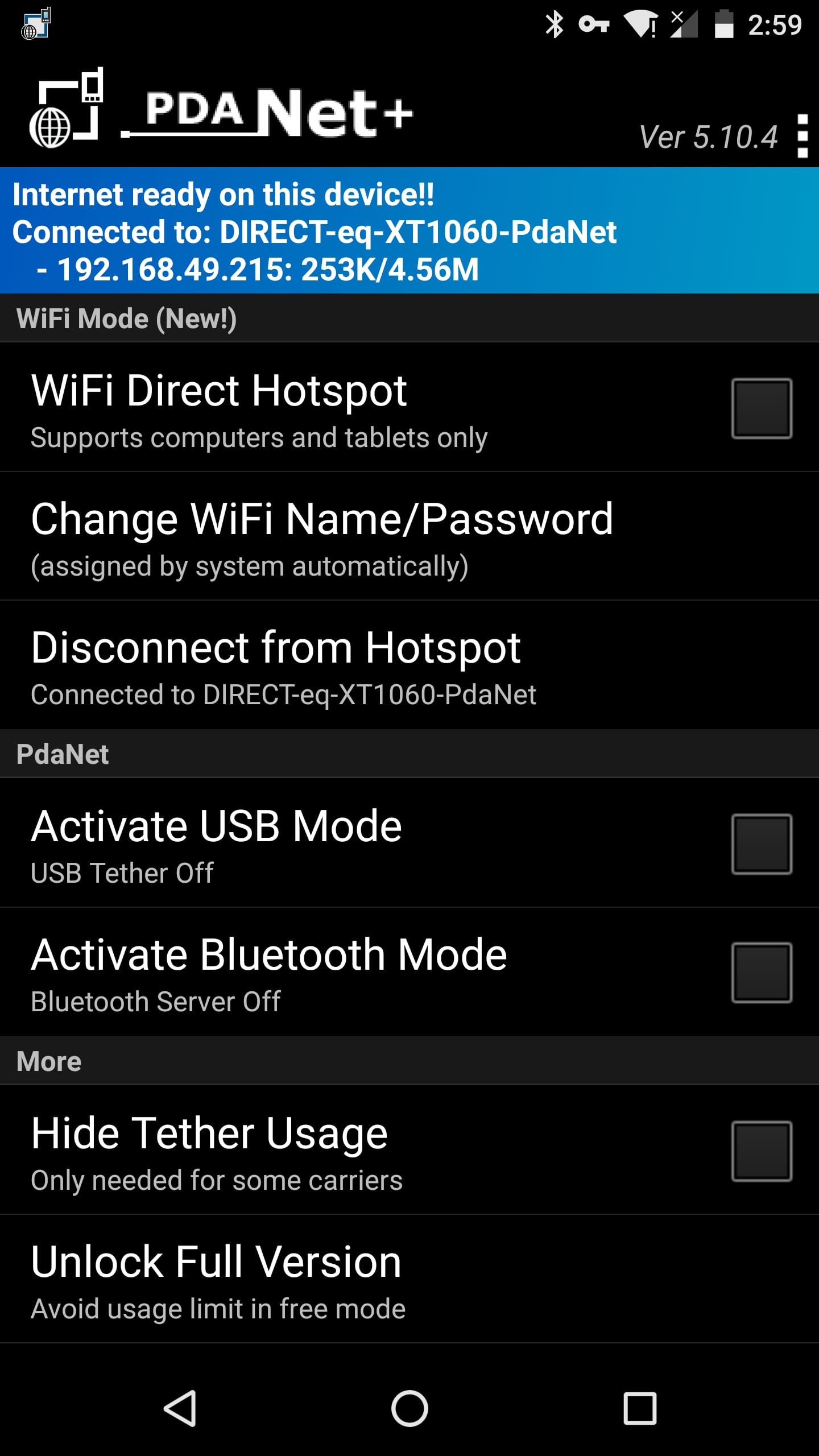This screenshot has width=819, height=1456.
Task: Tap the cellular signal icon in status bar
Action: click(x=684, y=25)
